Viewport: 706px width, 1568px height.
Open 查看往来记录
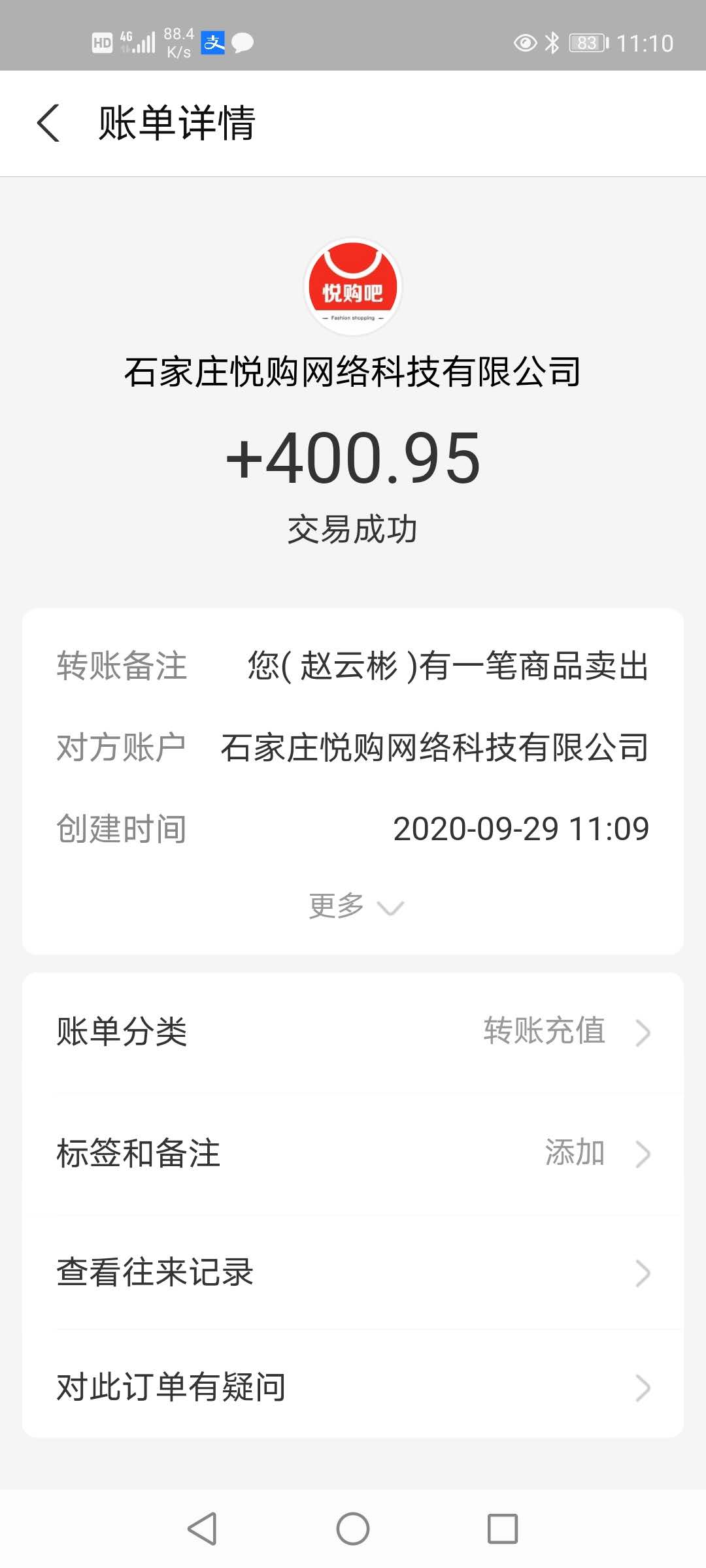coord(353,1273)
